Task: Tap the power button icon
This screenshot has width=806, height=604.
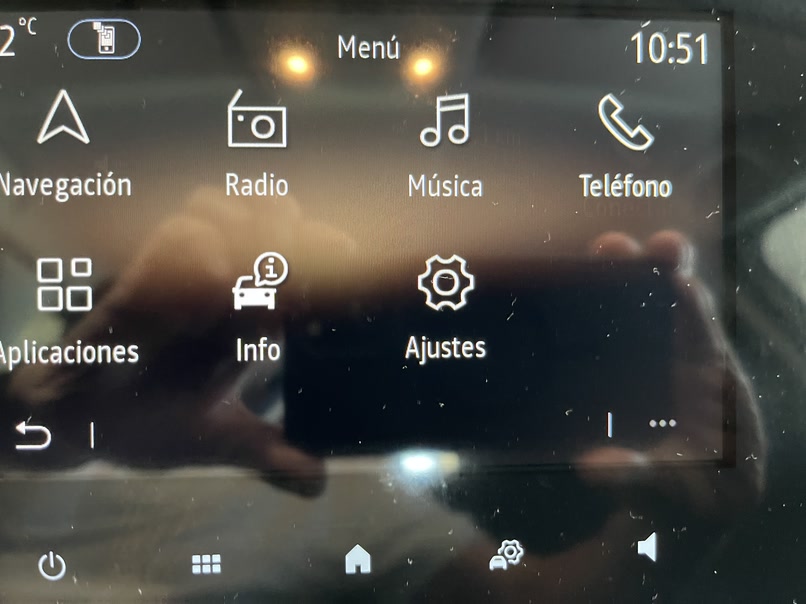Action: (52, 566)
